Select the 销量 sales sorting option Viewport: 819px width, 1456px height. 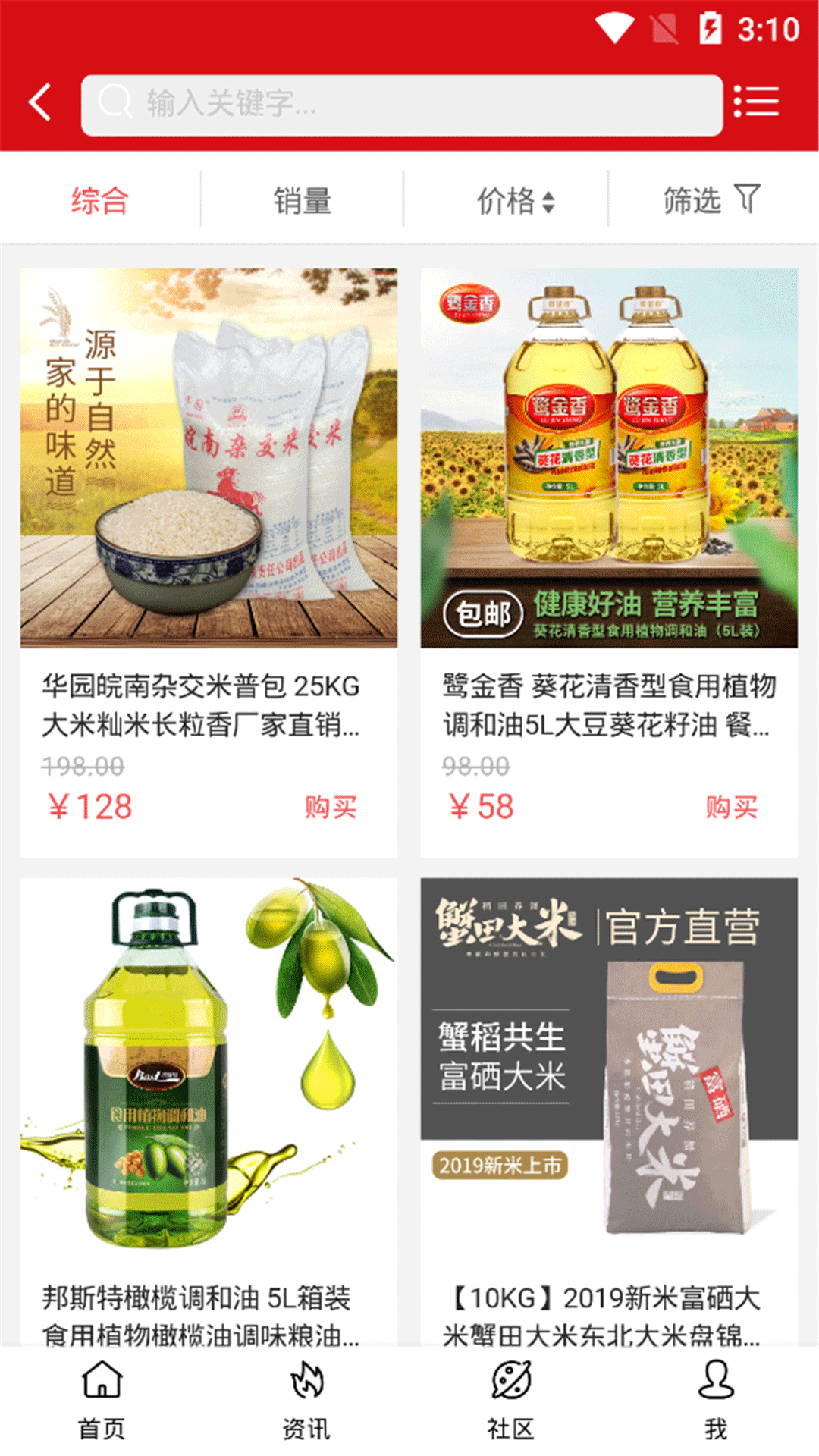pyautogui.click(x=303, y=199)
